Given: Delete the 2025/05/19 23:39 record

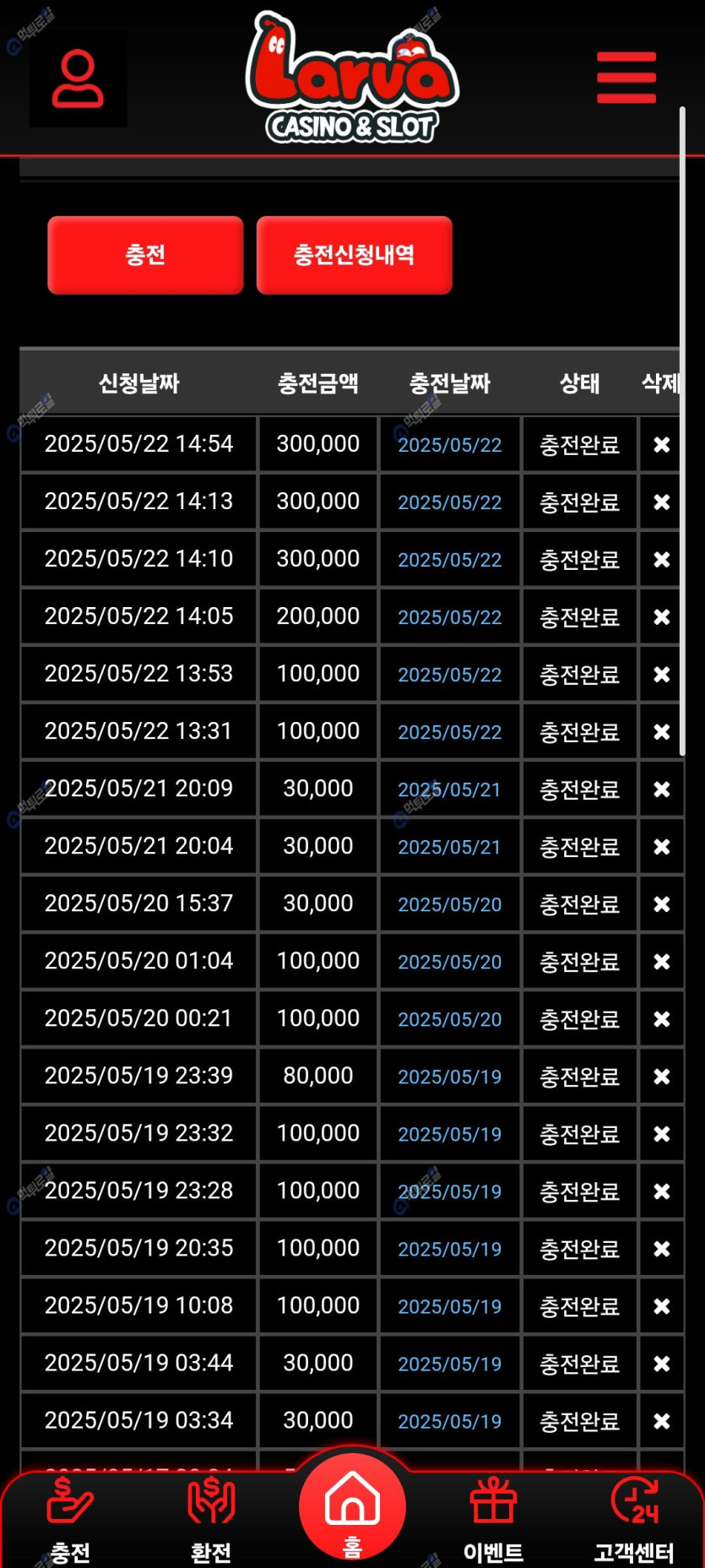Looking at the screenshot, I should [662, 1076].
